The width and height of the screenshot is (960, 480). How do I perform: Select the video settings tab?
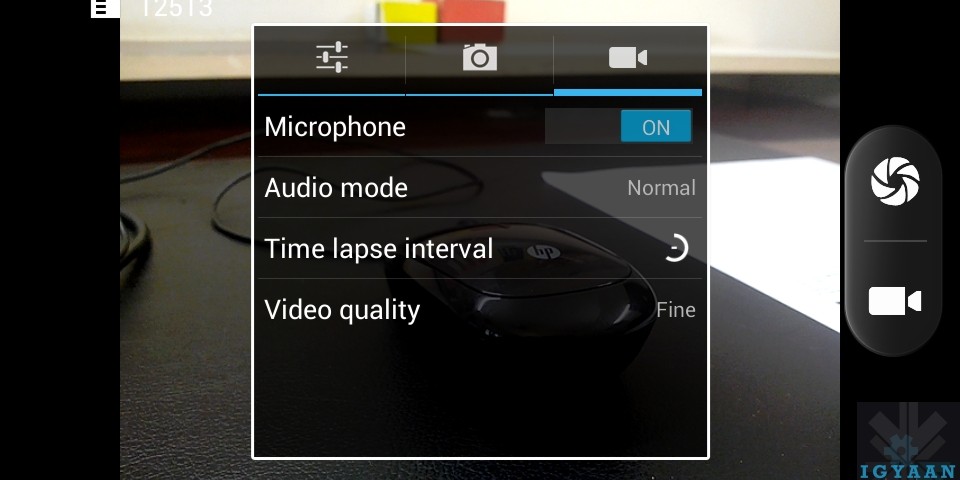pos(628,58)
